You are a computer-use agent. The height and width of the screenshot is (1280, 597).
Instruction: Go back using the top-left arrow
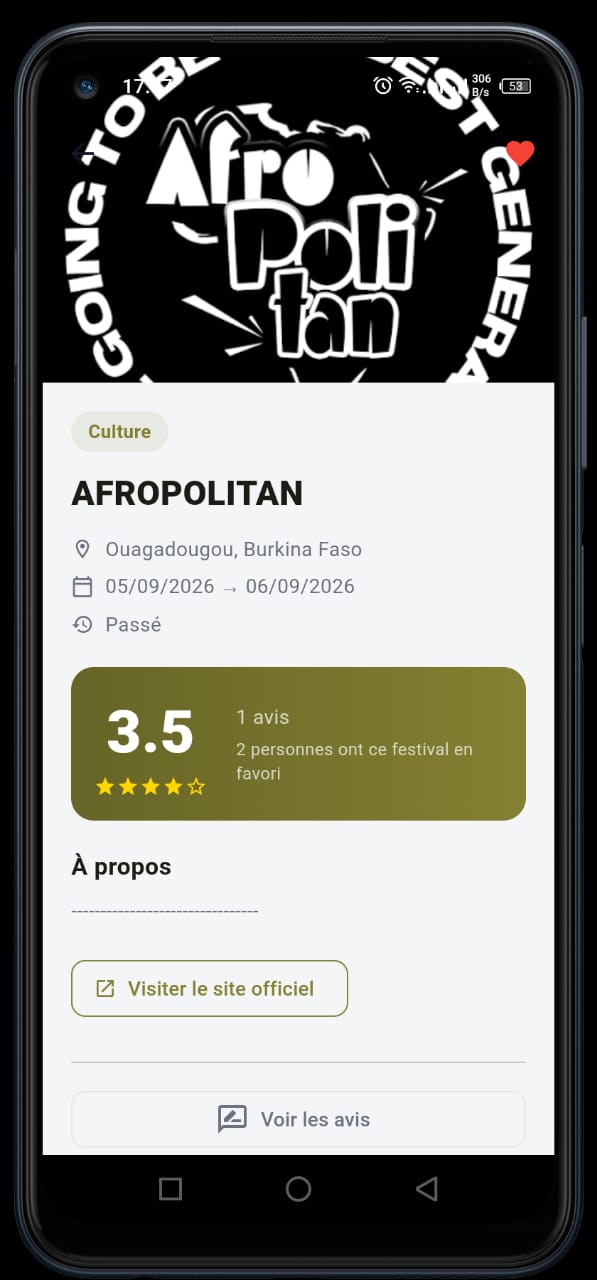(x=82, y=153)
